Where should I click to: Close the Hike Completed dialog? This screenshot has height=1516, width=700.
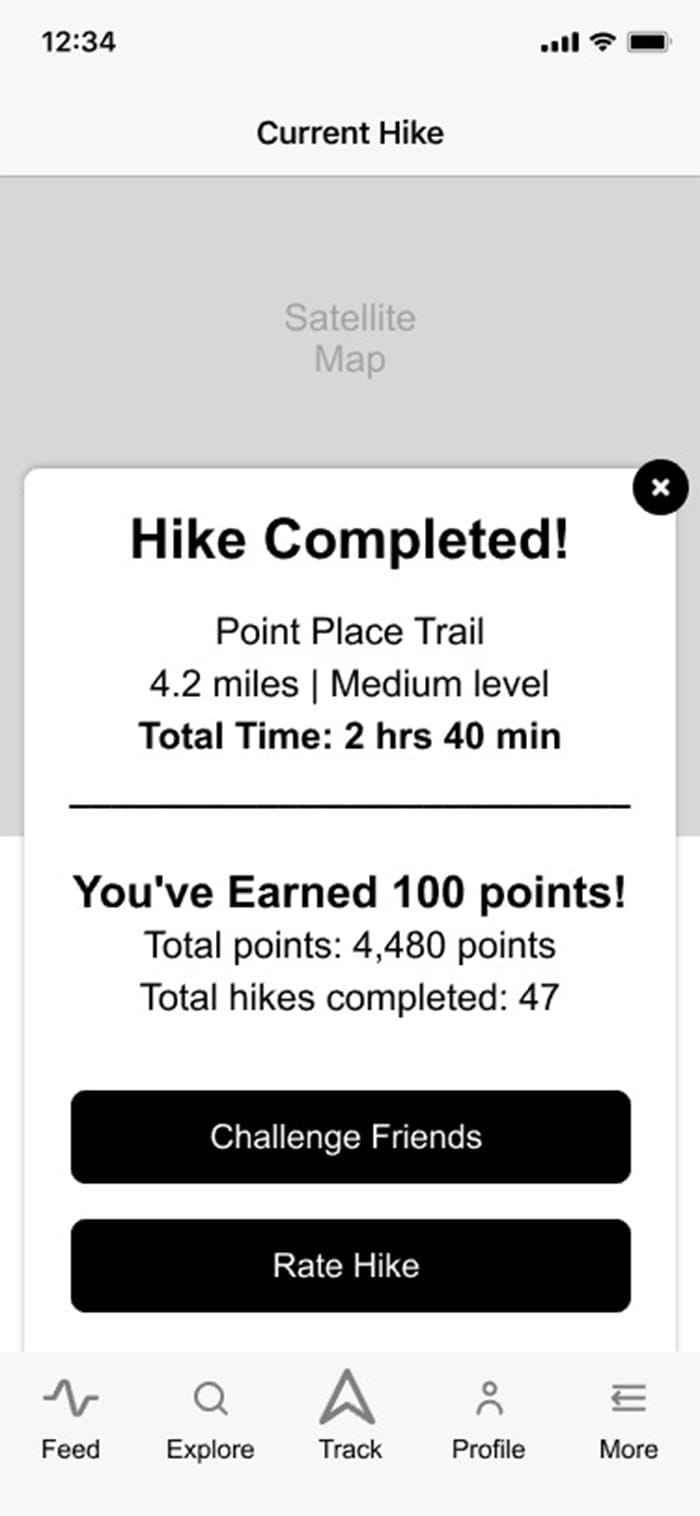click(660, 488)
